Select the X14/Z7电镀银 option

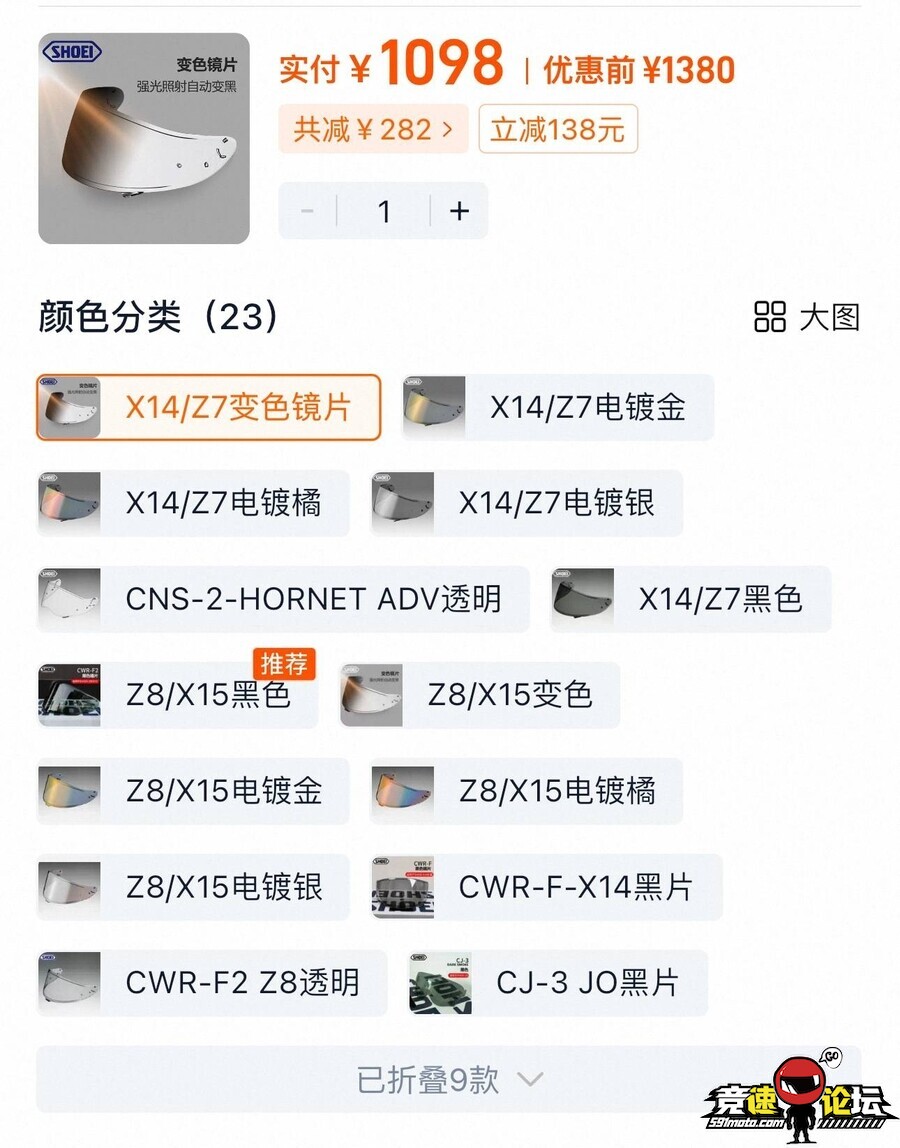(526, 502)
